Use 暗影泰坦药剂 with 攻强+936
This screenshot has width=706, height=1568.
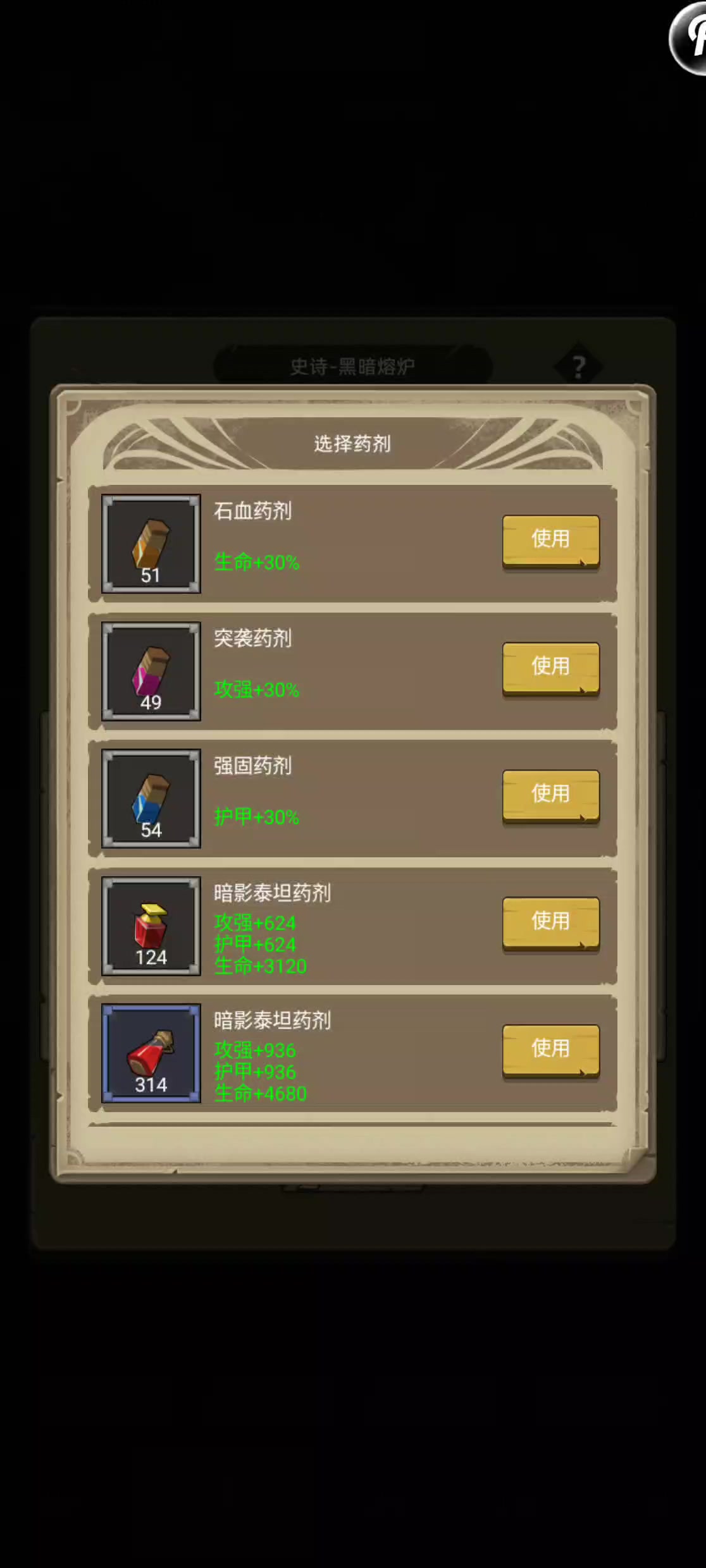point(551,1050)
